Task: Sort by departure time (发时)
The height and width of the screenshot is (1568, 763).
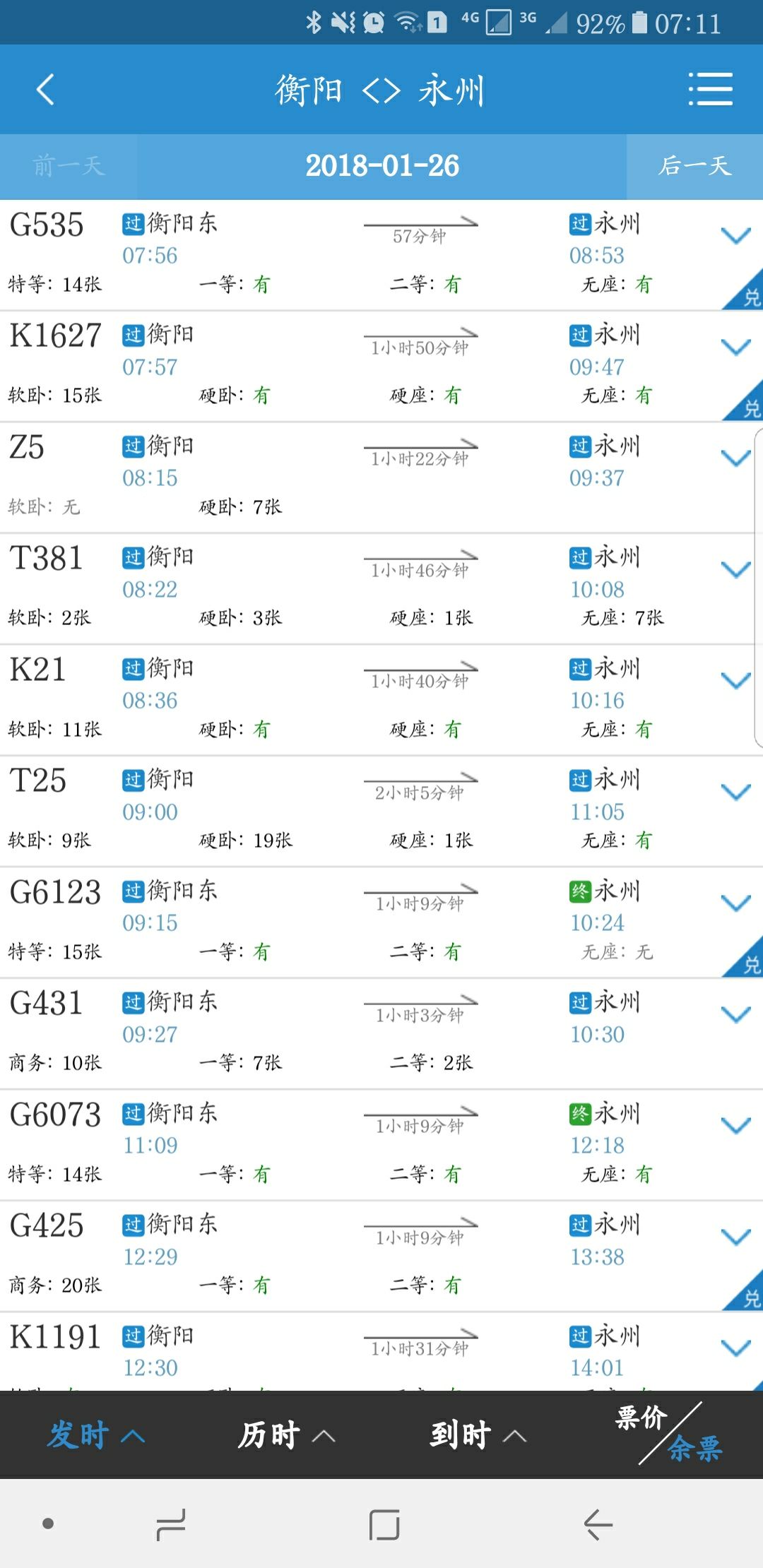Action: pyautogui.click(x=95, y=1435)
